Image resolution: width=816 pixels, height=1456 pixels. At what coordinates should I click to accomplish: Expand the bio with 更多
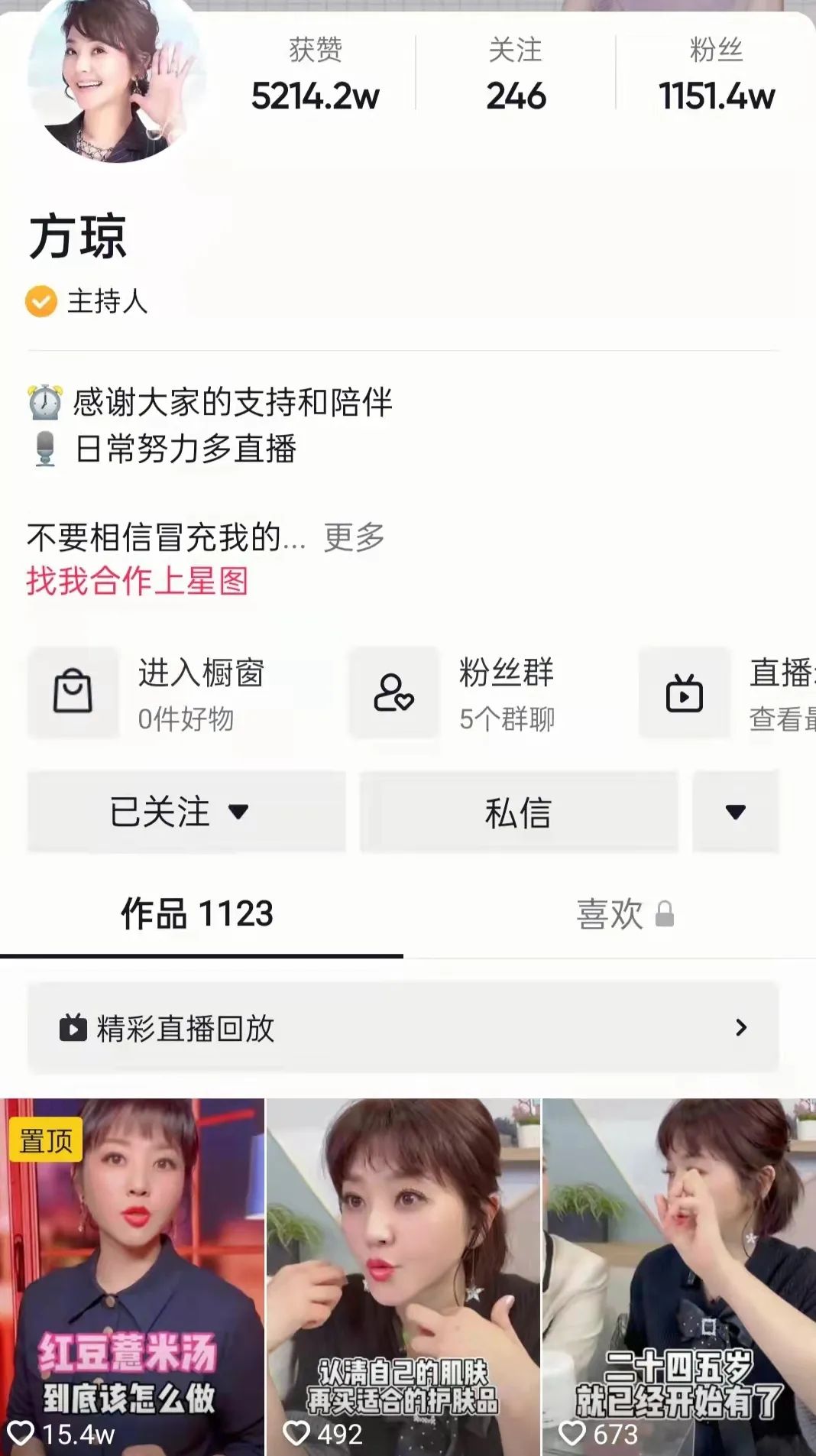click(354, 537)
